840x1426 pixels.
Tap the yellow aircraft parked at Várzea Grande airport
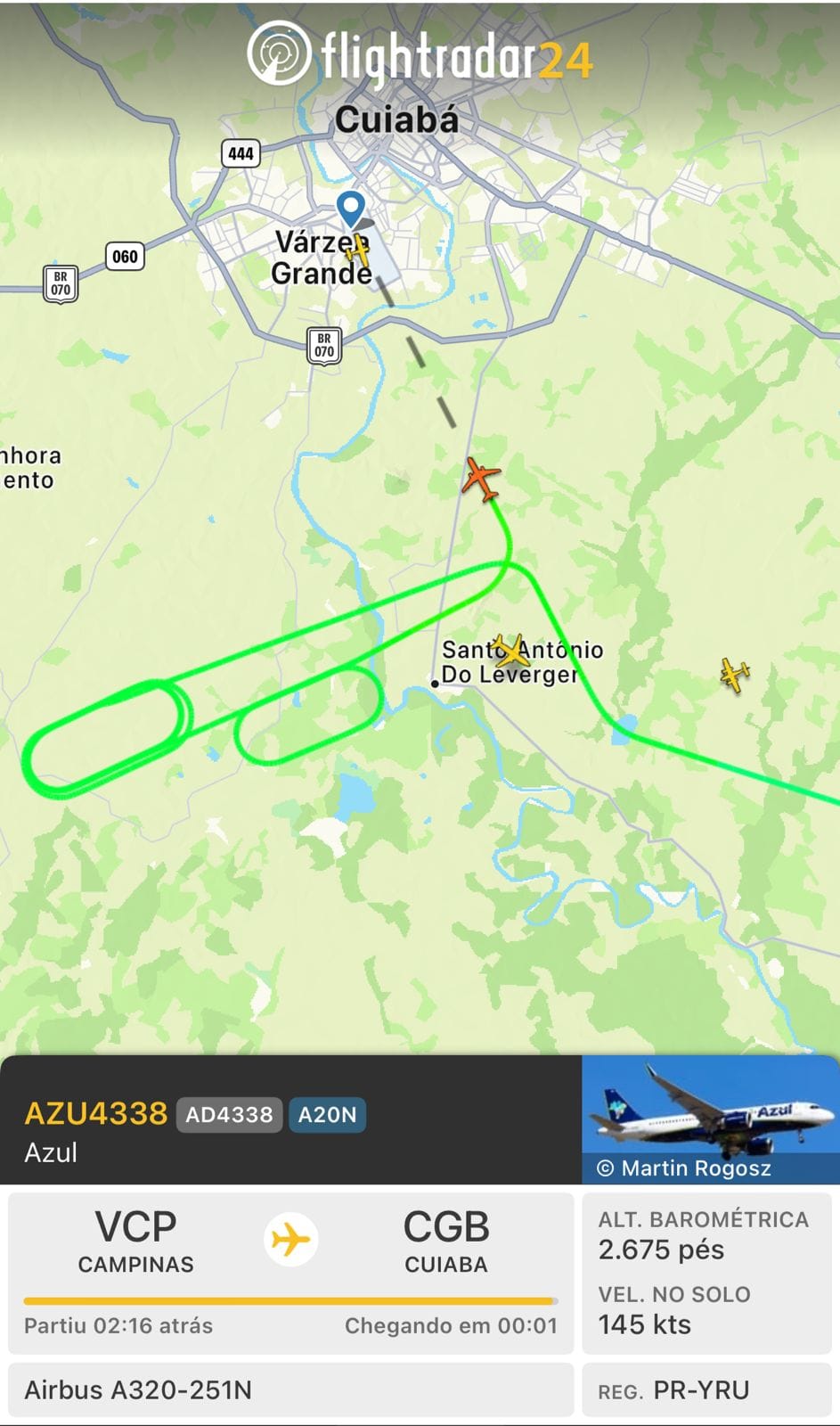point(358,250)
